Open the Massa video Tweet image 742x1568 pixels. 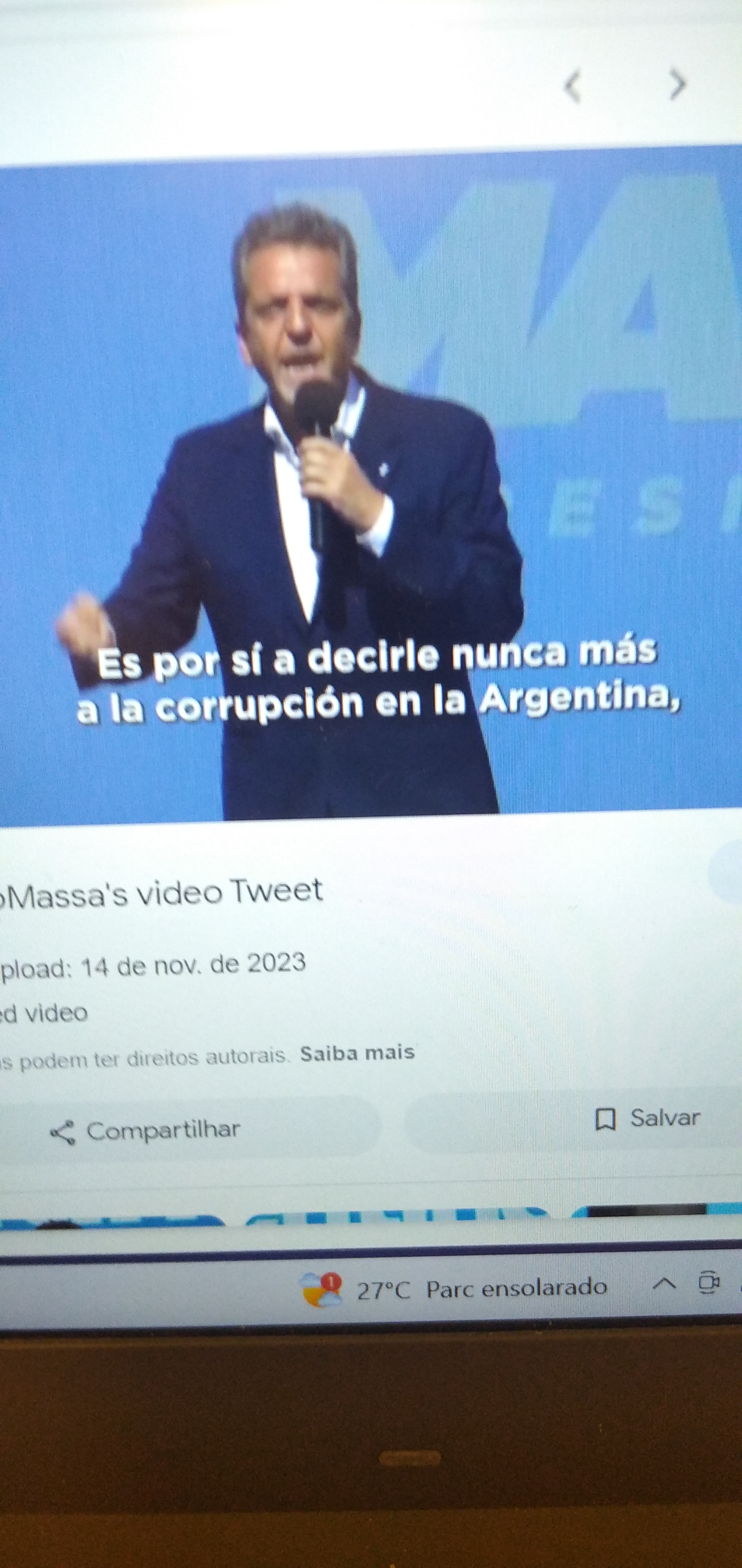(365, 487)
